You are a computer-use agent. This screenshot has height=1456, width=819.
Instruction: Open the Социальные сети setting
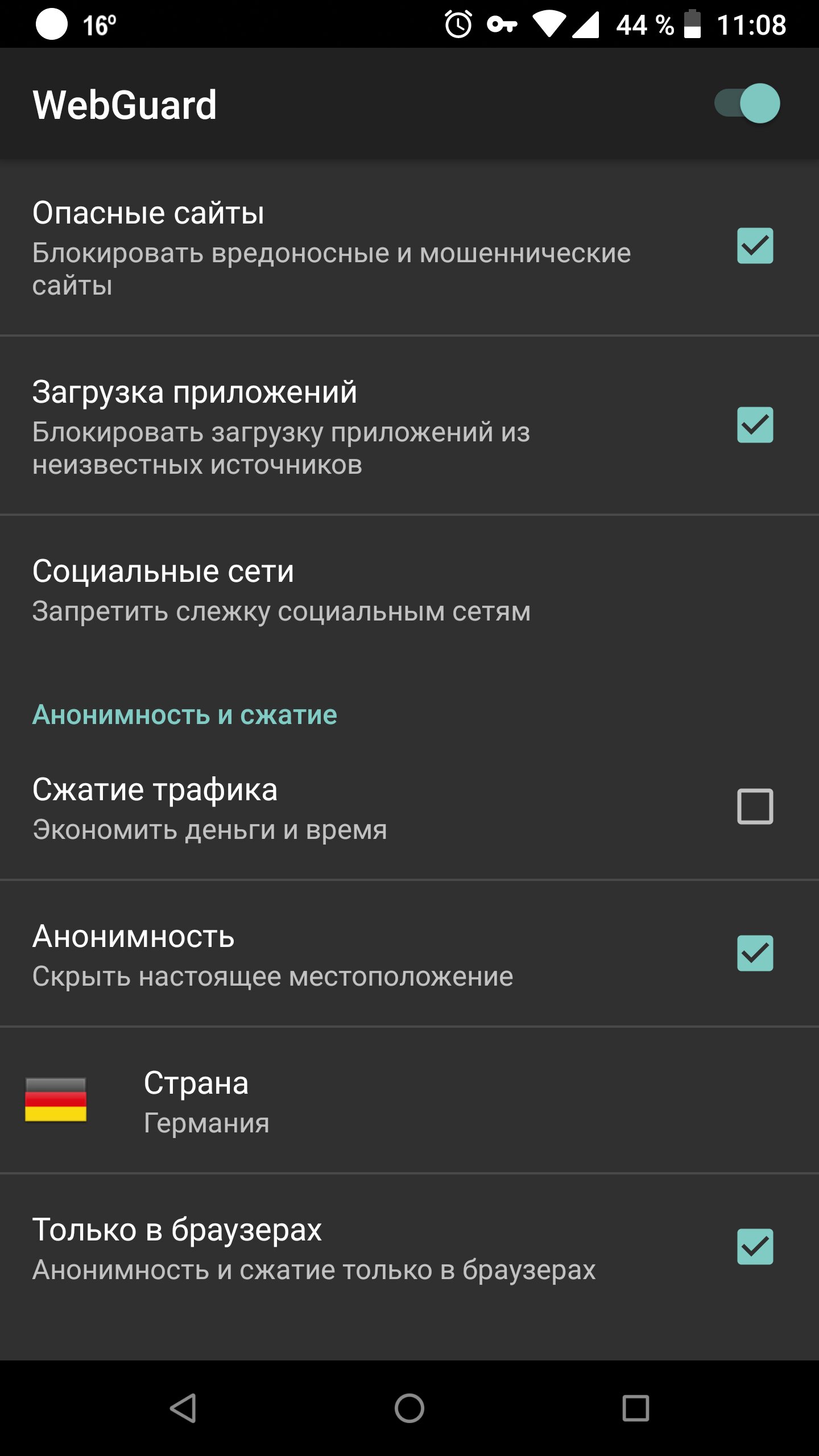click(x=409, y=591)
